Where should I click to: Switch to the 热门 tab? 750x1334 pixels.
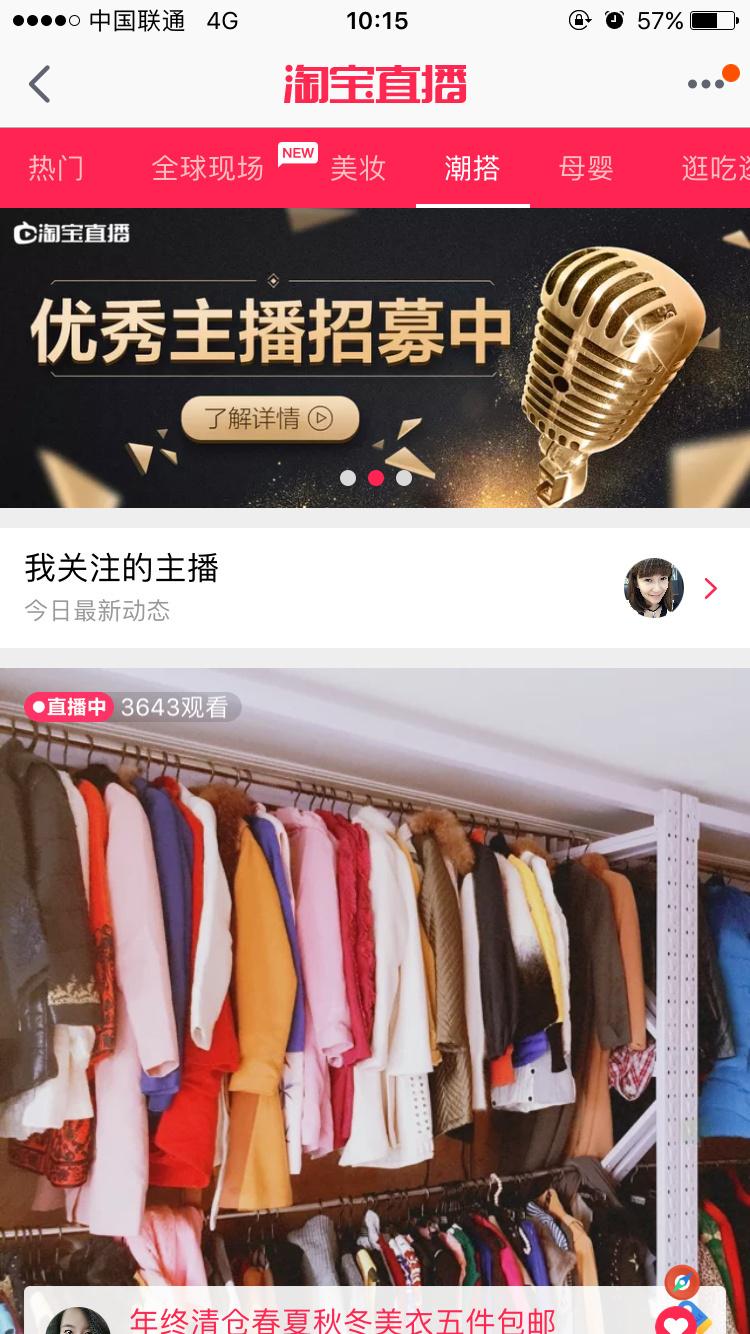coord(56,168)
